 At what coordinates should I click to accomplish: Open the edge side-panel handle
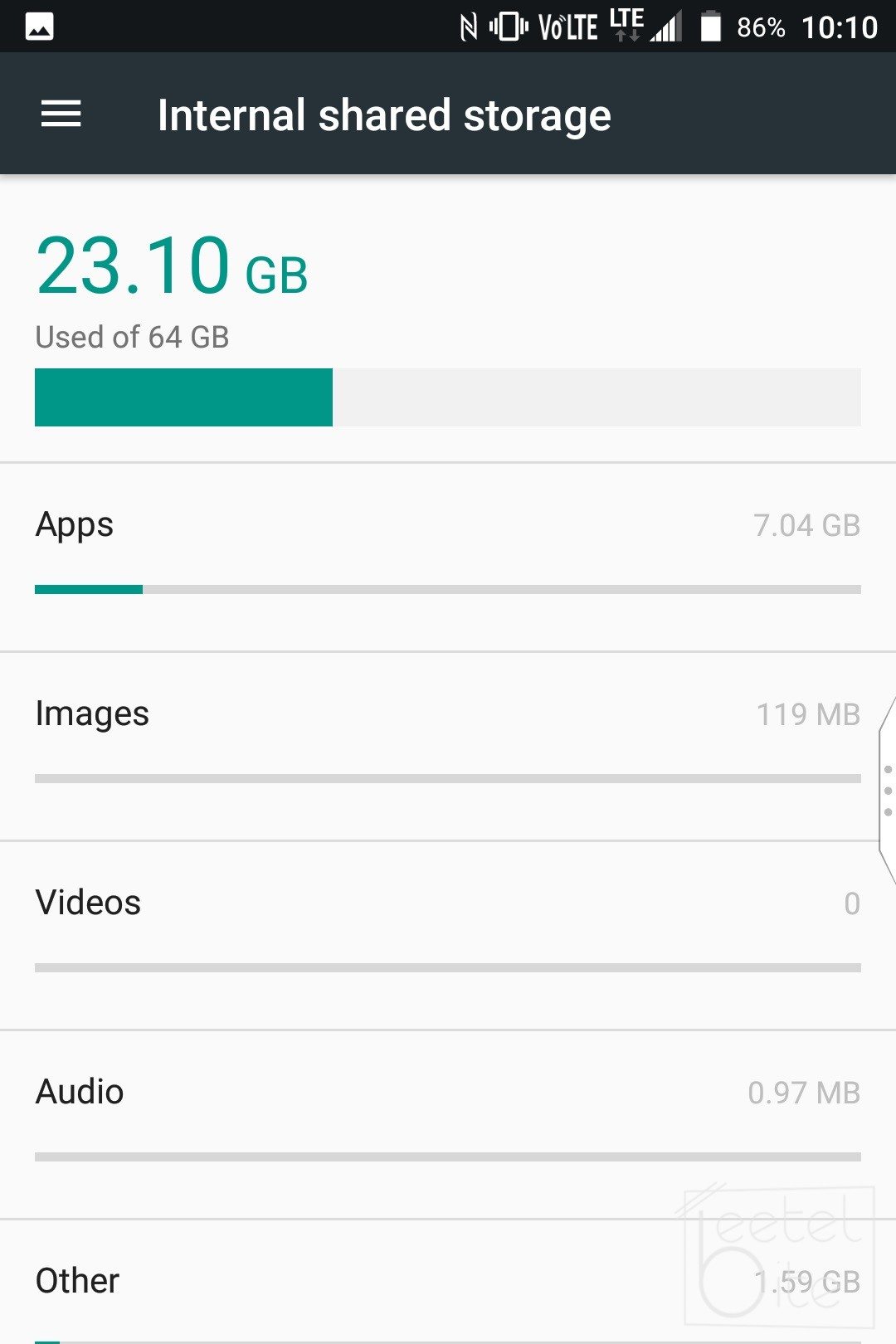click(886, 791)
